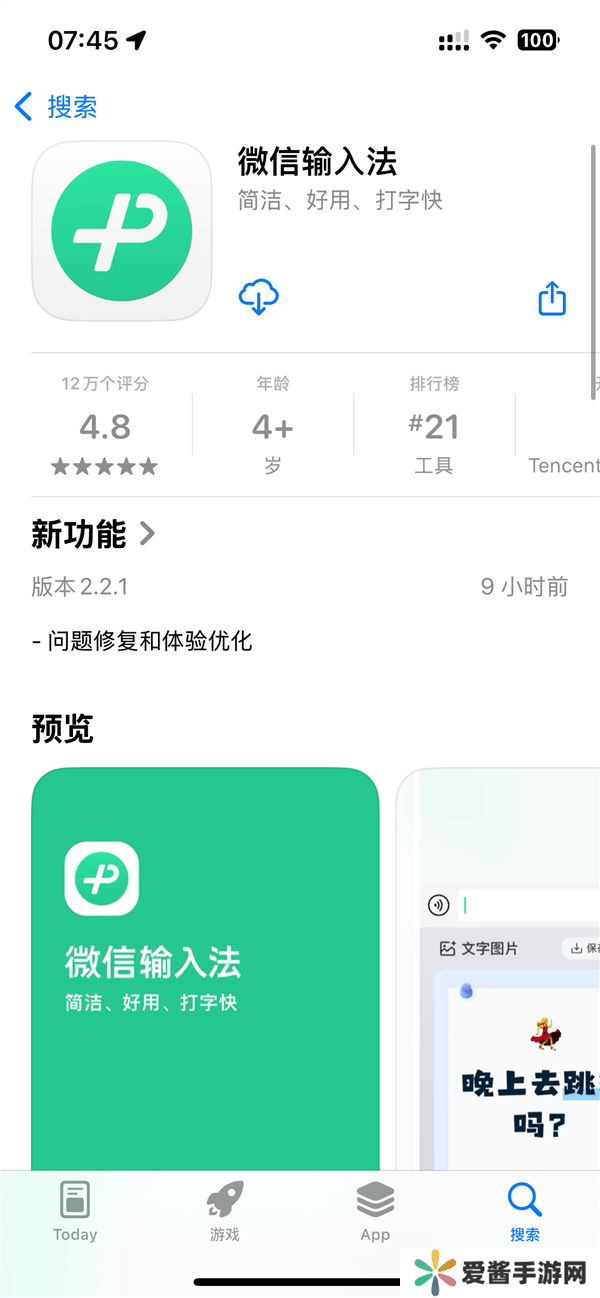600x1298 pixels.
Task: Switch to the 游戏 tab
Action: 225,1211
